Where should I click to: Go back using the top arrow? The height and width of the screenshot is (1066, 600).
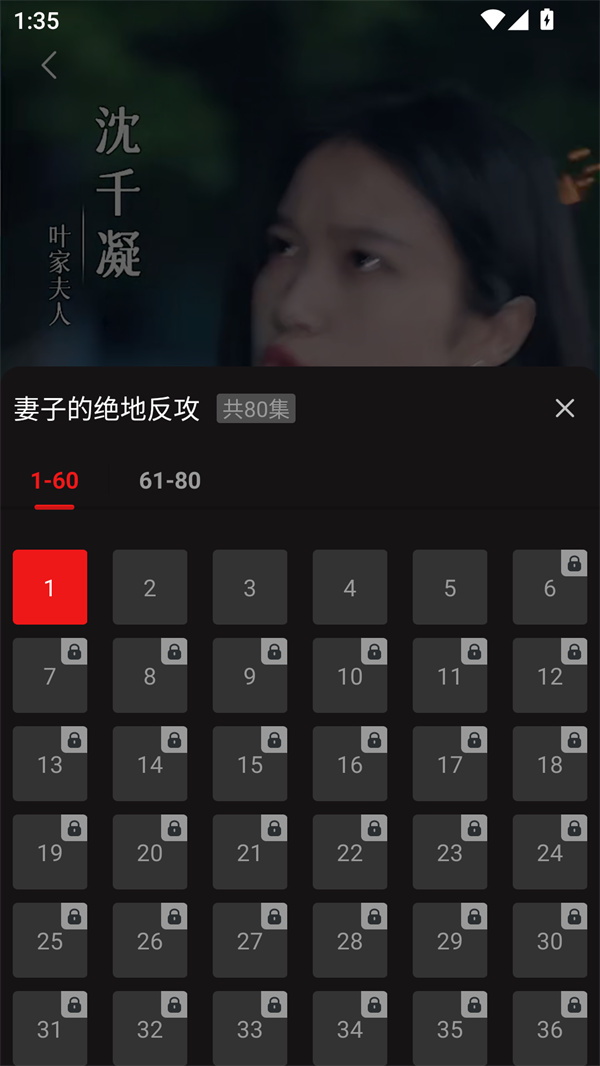point(49,66)
